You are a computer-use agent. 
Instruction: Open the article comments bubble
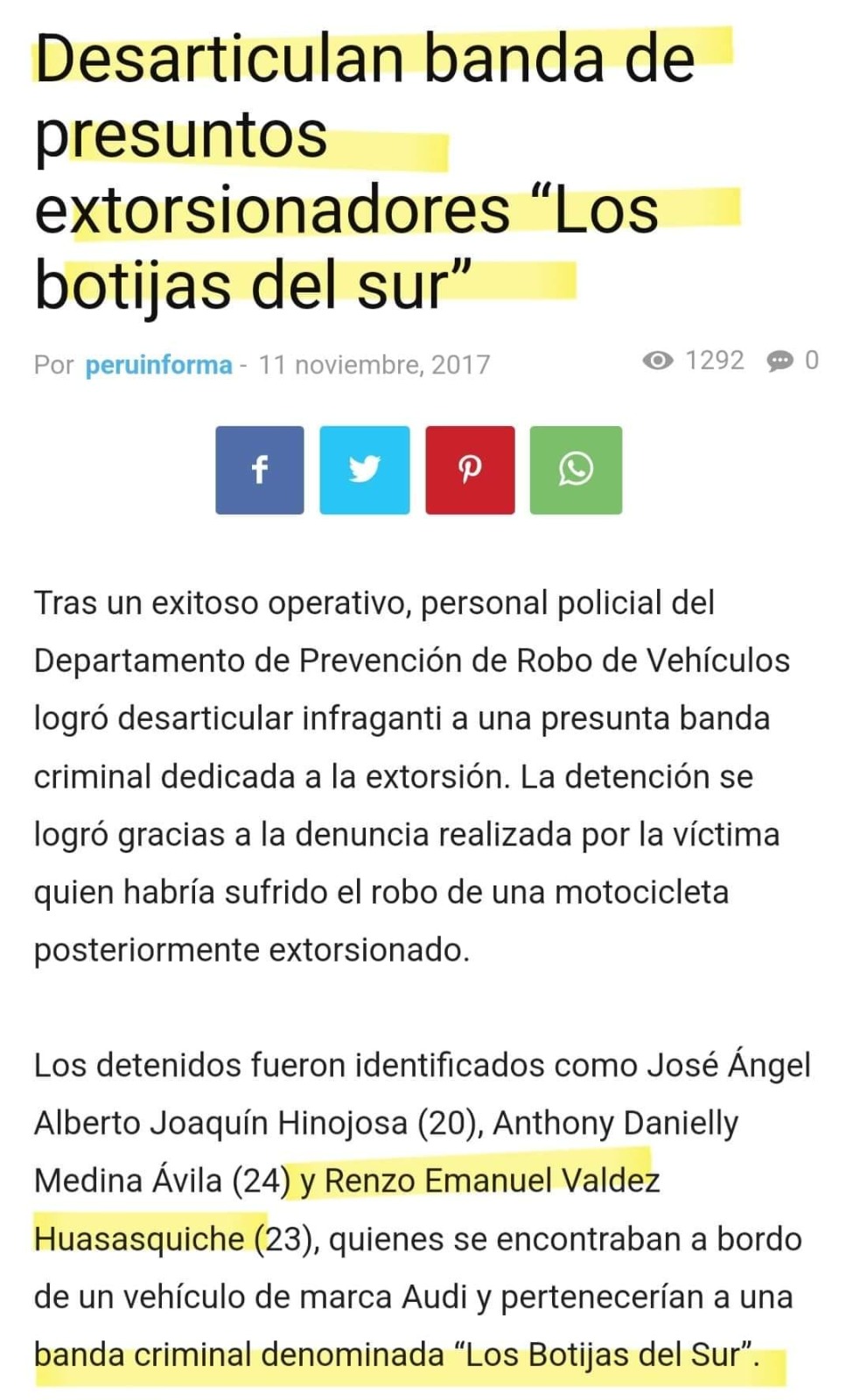tap(793, 360)
